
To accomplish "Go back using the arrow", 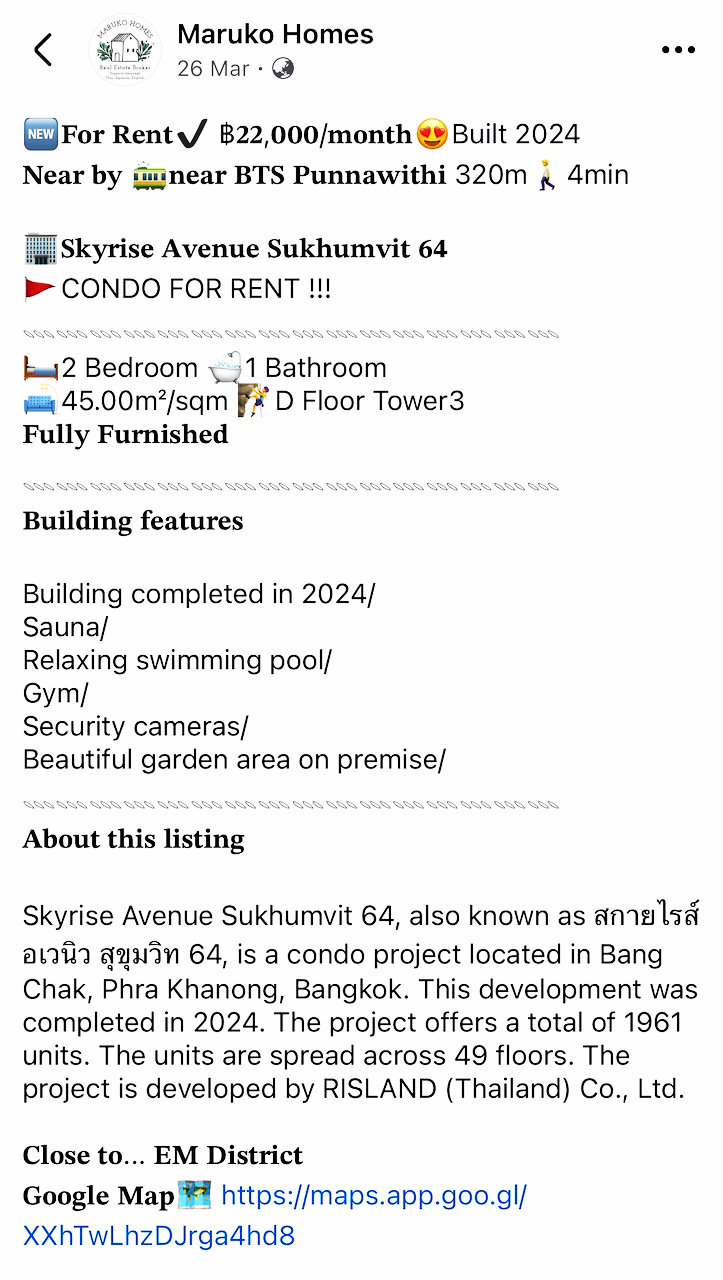I will (42, 49).
